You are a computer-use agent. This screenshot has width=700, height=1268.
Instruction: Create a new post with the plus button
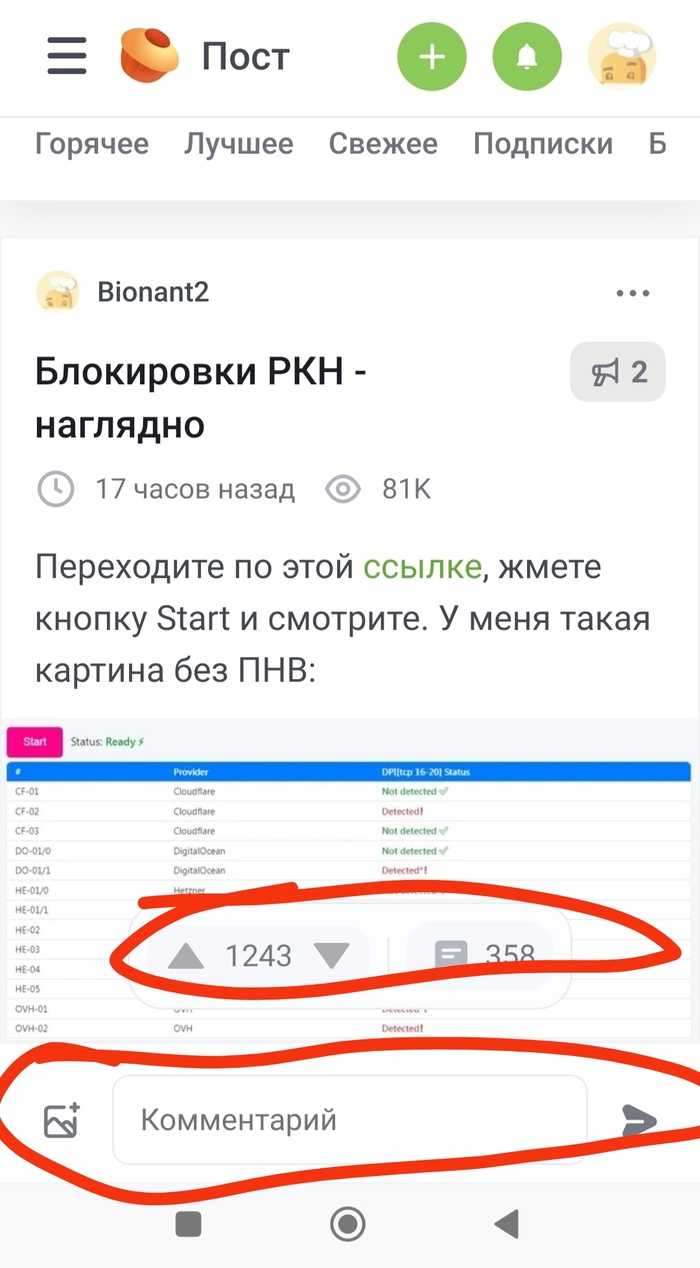click(431, 57)
